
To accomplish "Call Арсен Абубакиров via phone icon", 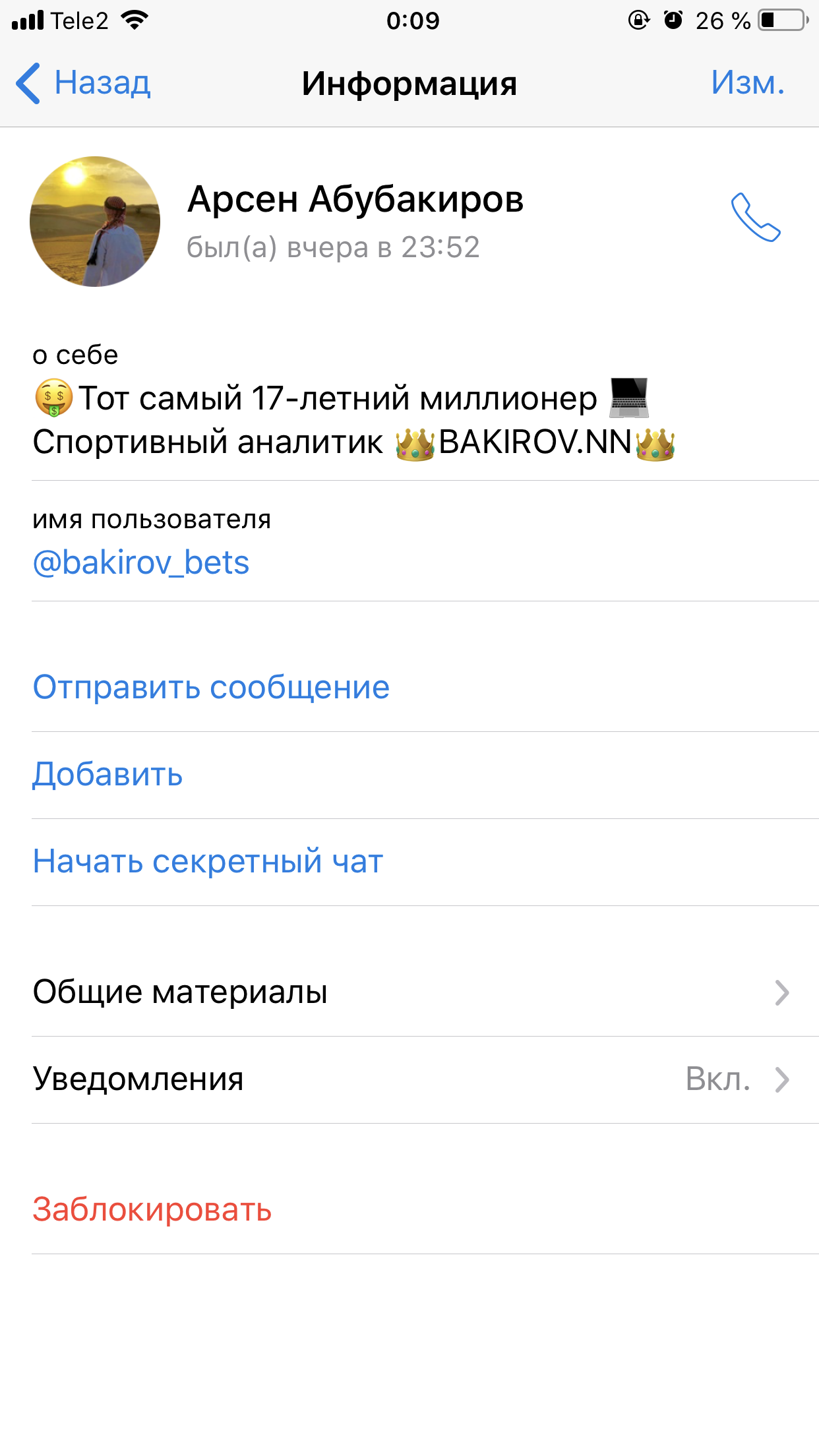I will pyautogui.click(x=756, y=218).
